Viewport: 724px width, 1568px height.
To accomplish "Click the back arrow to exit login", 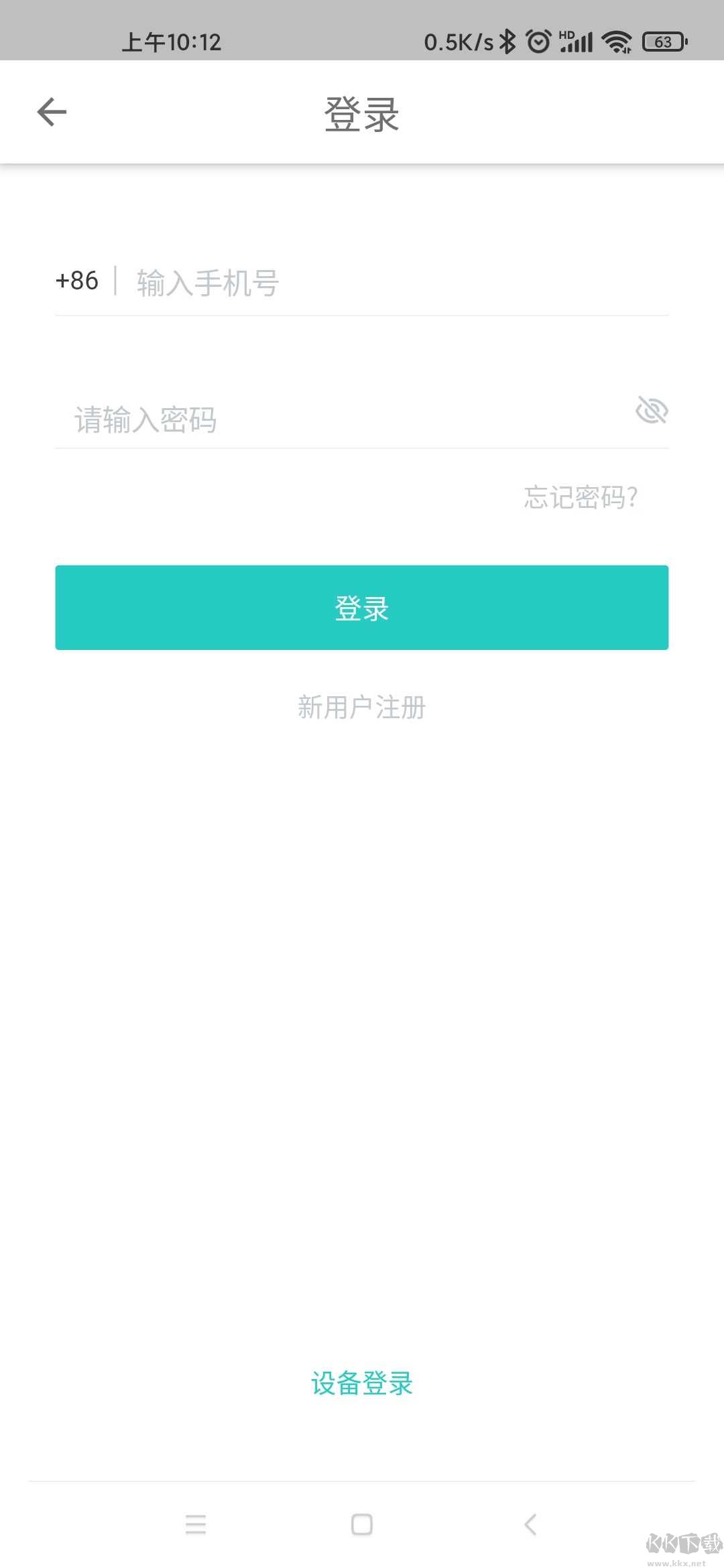I will [51, 111].
